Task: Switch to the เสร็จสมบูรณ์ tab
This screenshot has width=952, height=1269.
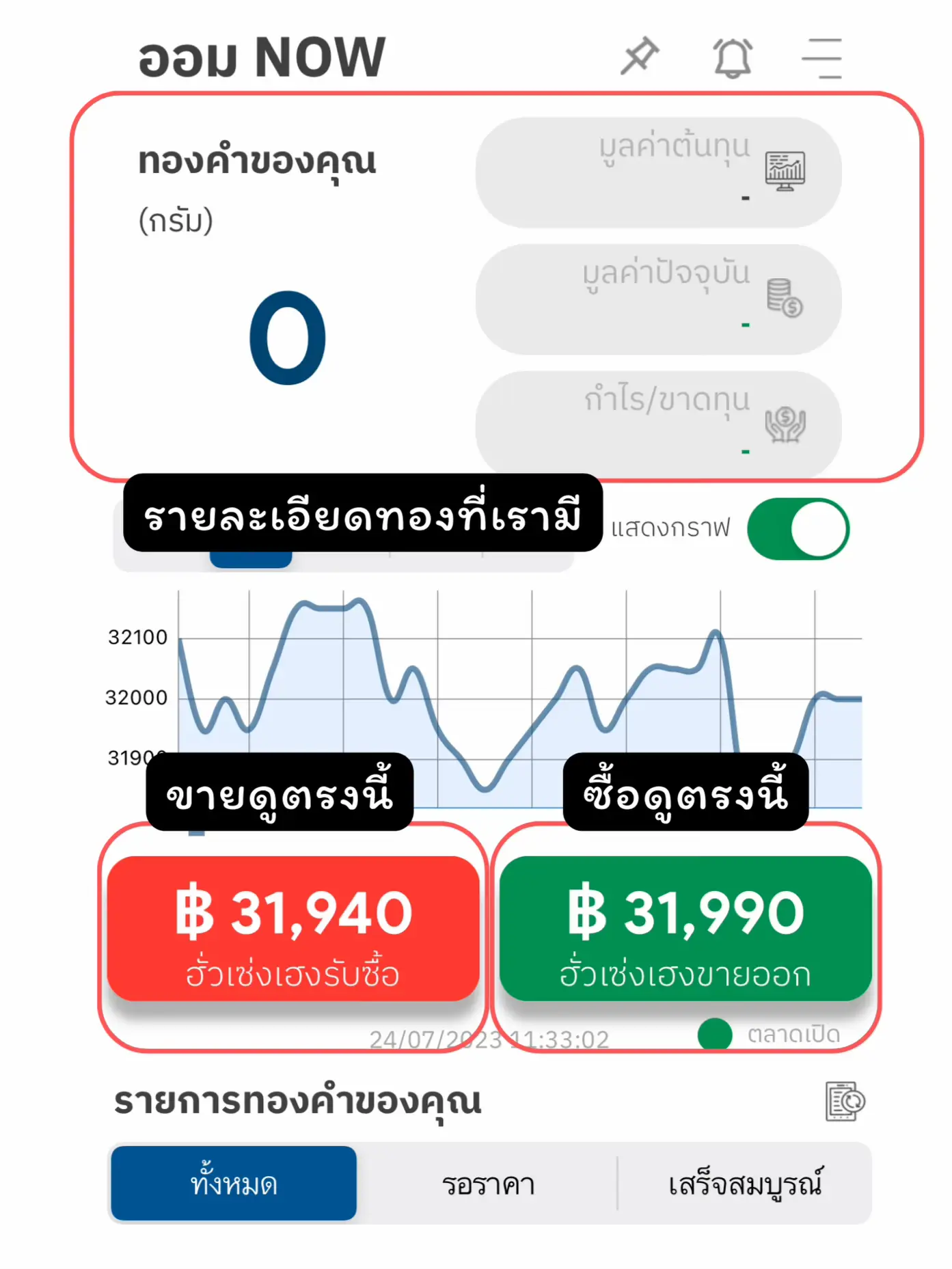Action: coord(746,1183)
